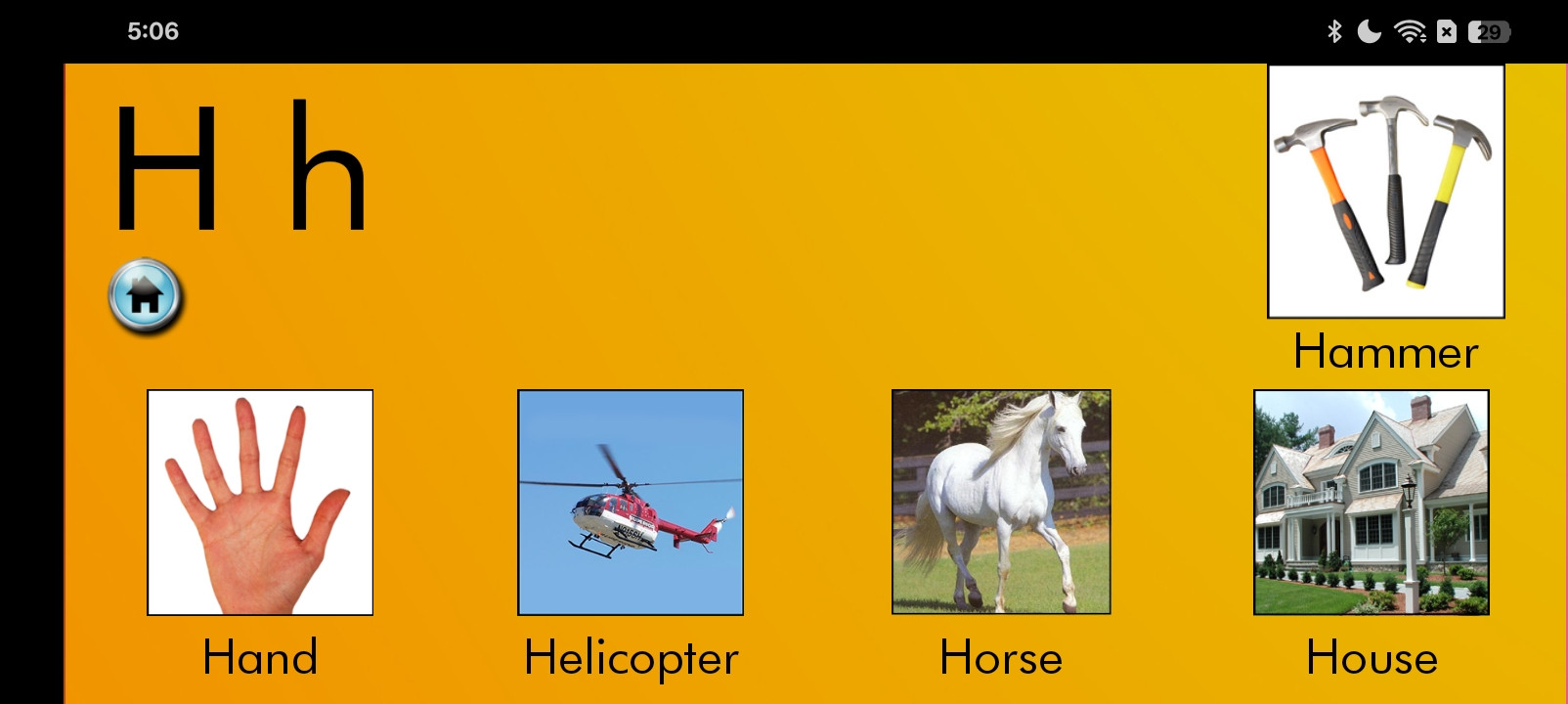Tap the House picture tile
Viewport: 1568px width, 704px height.
click(1371, 503)
